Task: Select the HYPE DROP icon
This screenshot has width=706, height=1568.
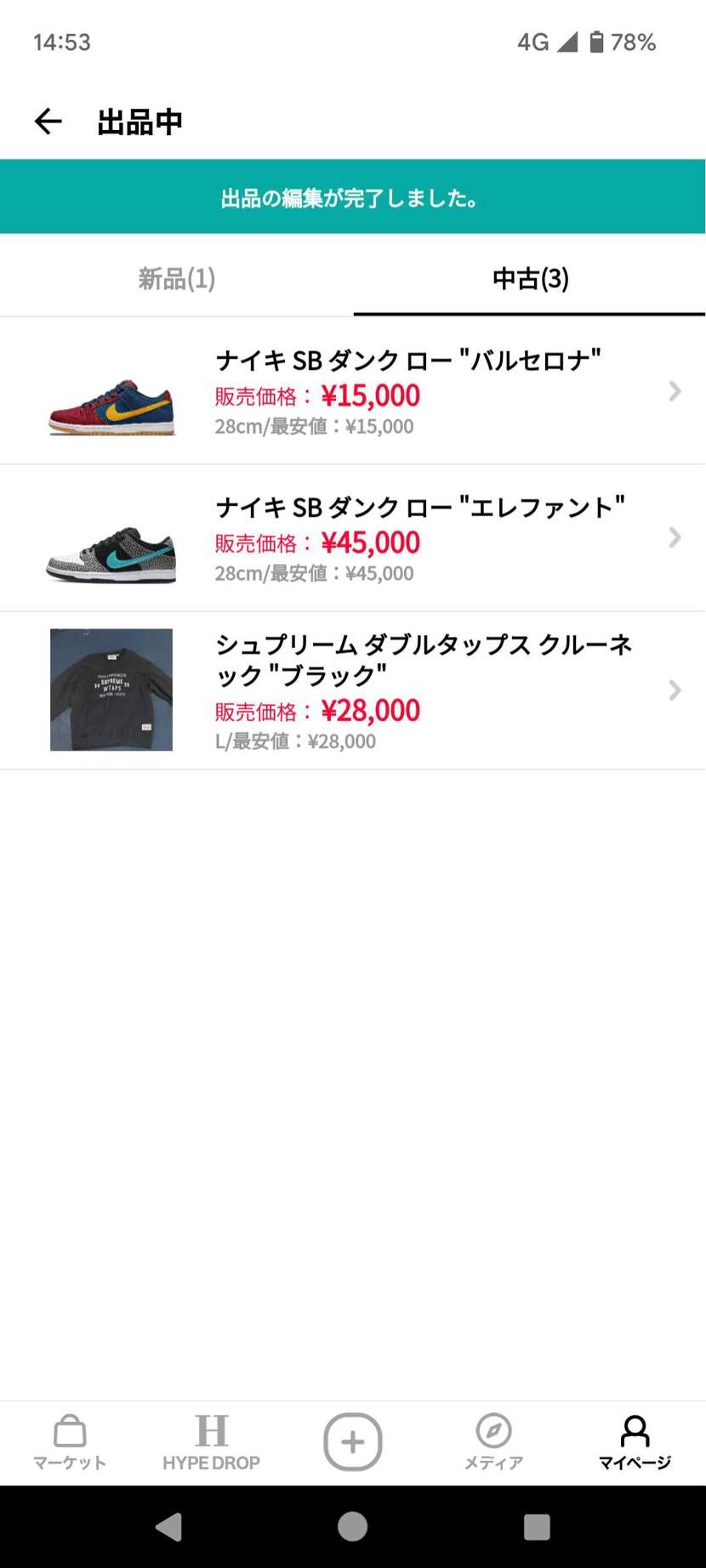Action: click(211, 1441)
